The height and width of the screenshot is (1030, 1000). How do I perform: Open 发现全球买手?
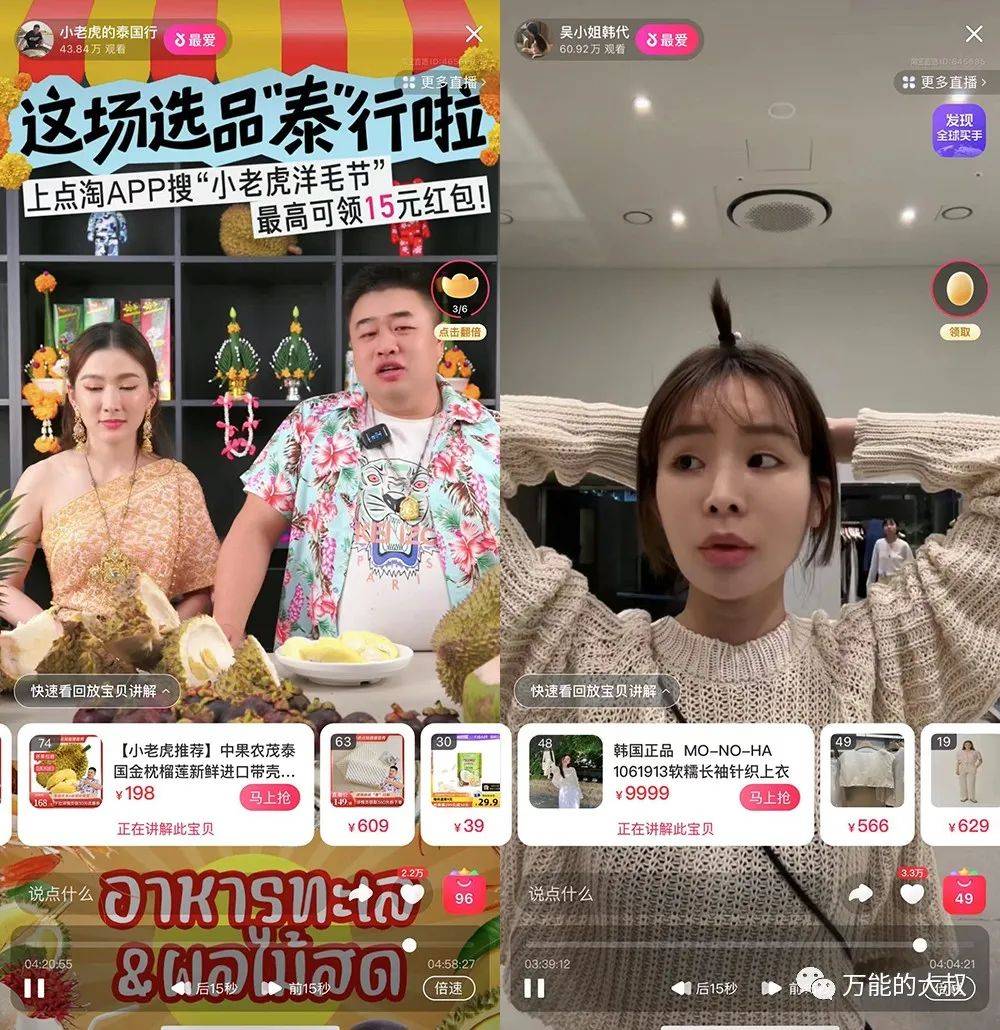[958, 129]
